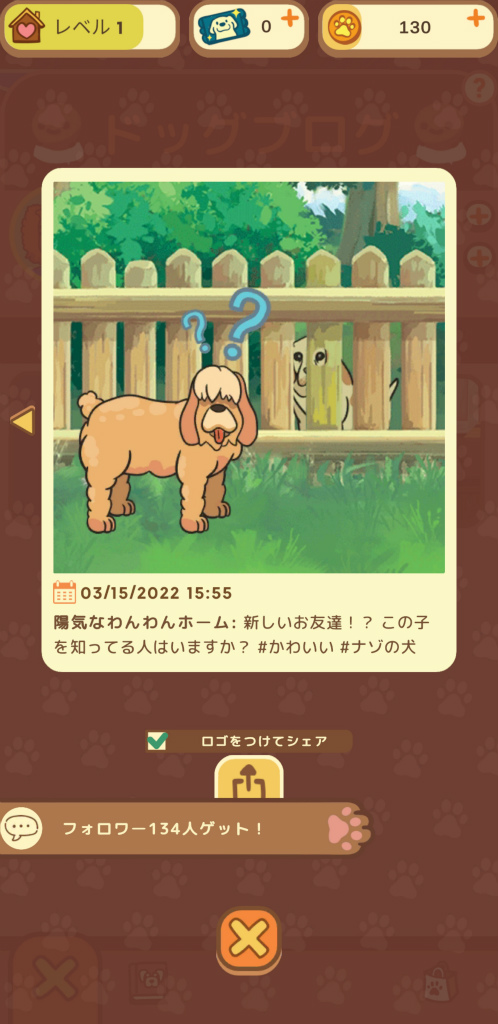Close the blog post with orange X
Viewport: 498px width, 1024px height.
tap(249, 939)
